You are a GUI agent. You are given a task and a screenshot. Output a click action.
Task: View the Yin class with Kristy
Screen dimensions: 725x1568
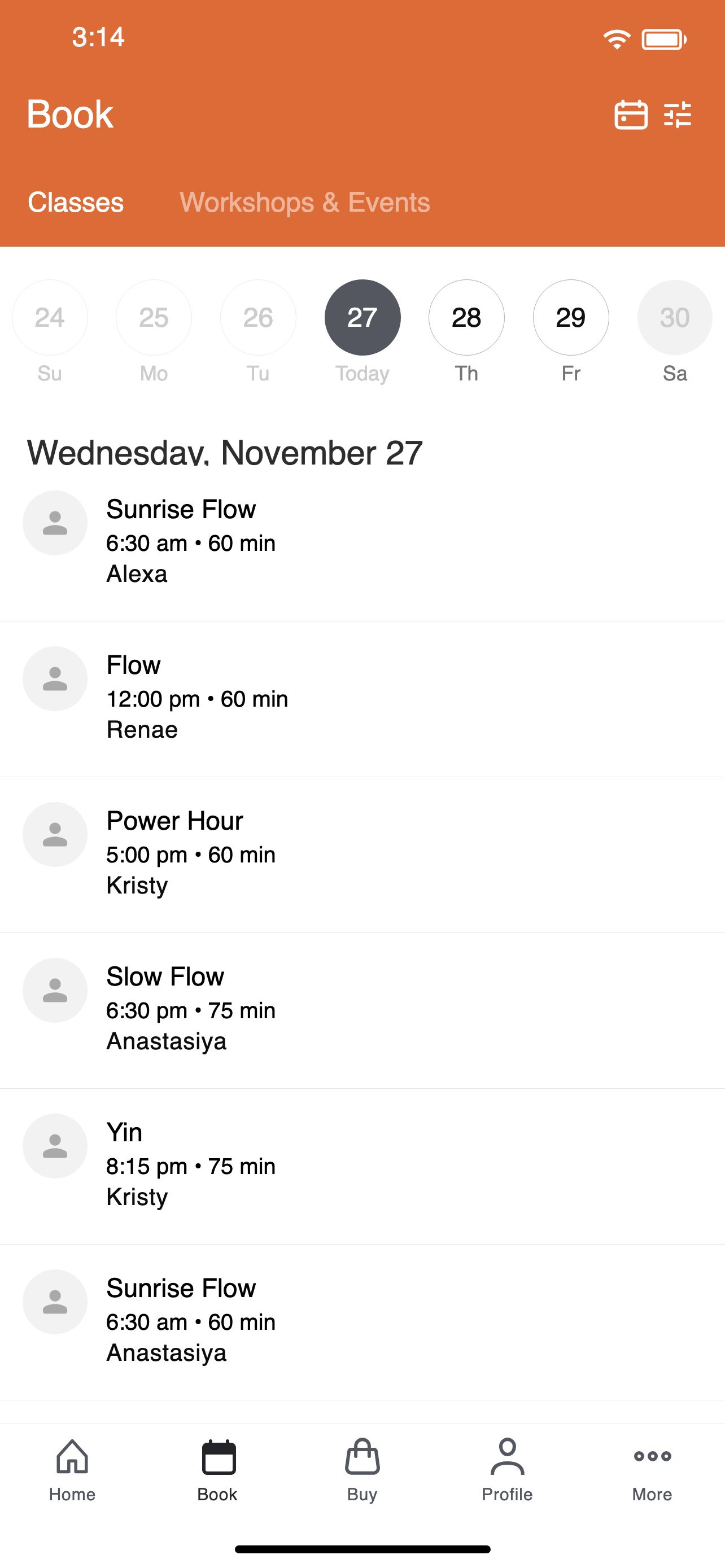click(362, 1167)
